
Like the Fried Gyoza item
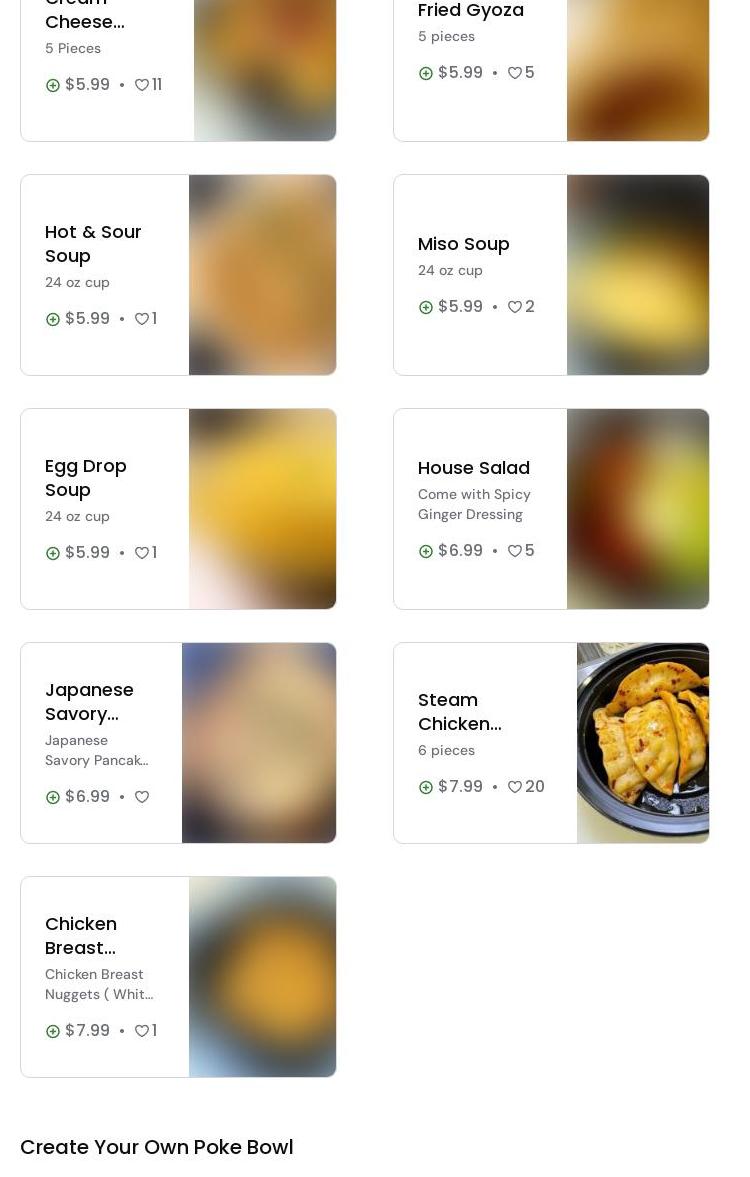(x=515, y=73)
